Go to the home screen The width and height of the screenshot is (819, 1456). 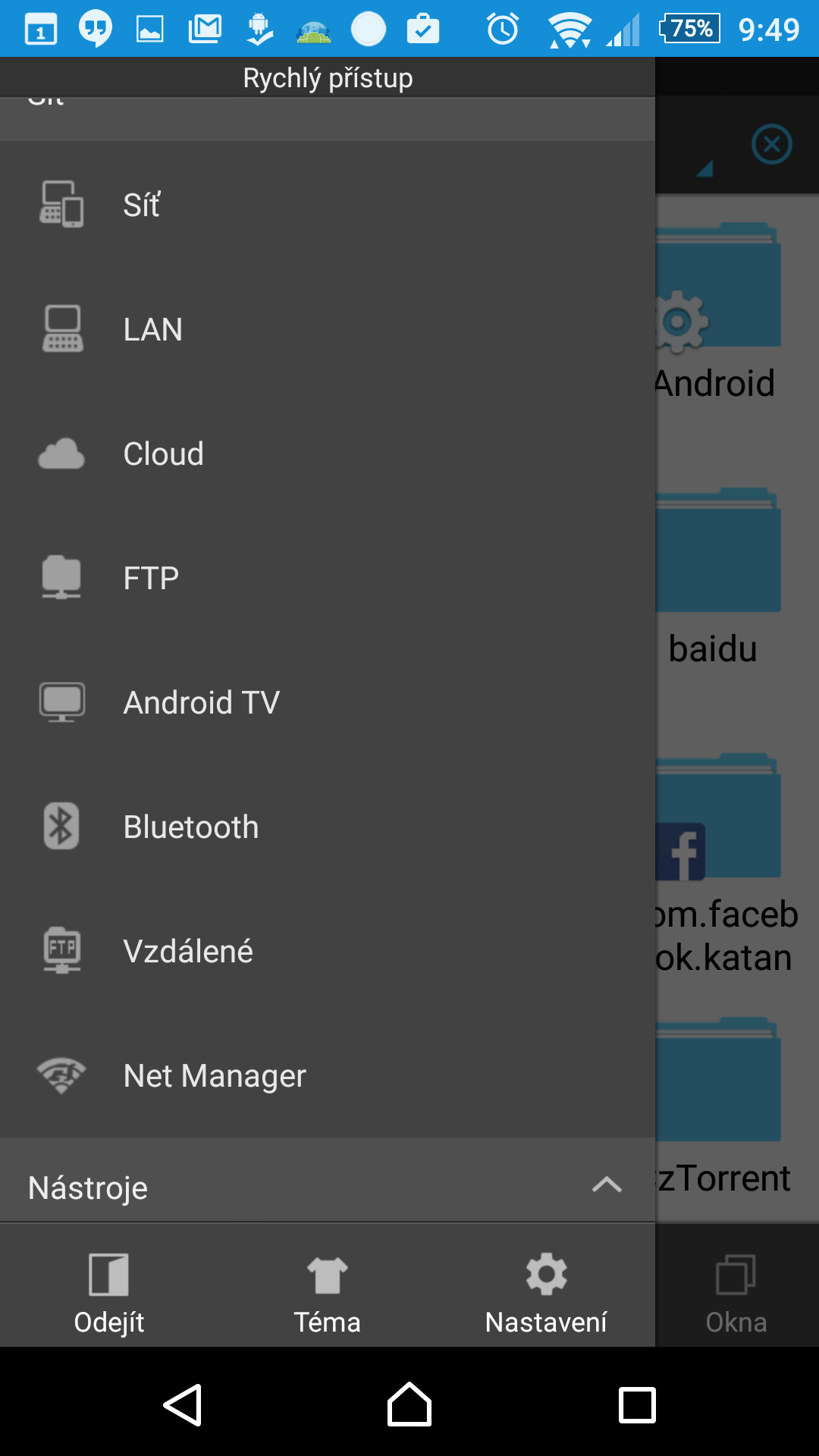(x=409, y=1404)
